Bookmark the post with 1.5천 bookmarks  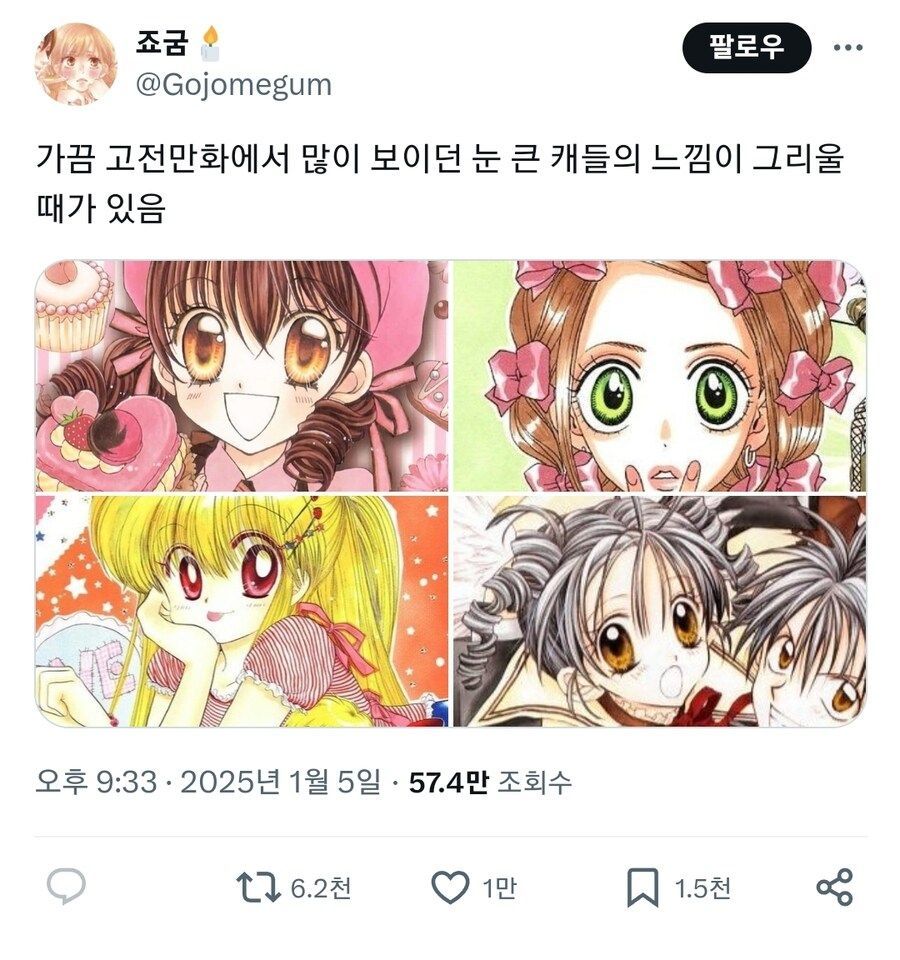click(641, 886)
